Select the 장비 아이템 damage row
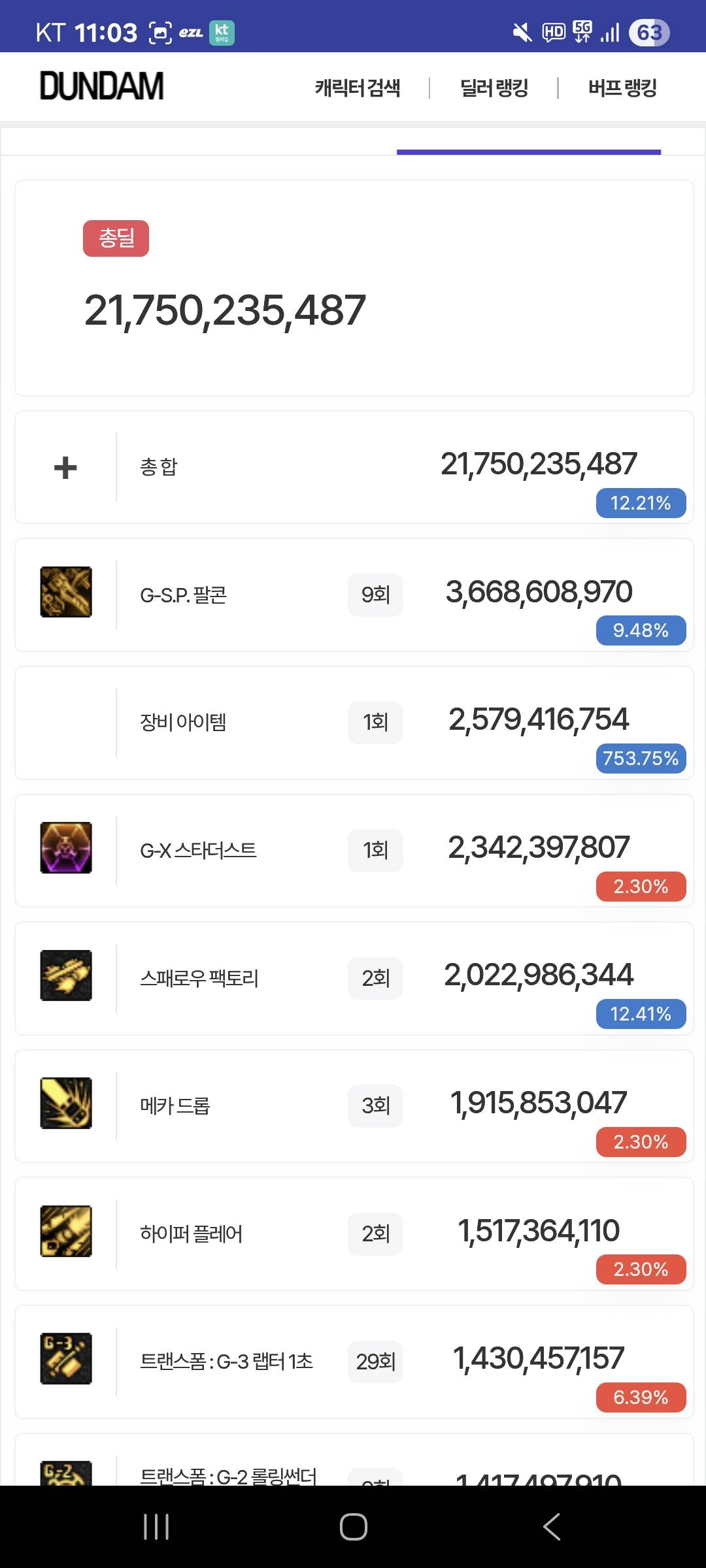The height and width of the screenshot is (1568, 706). (354, 723)
